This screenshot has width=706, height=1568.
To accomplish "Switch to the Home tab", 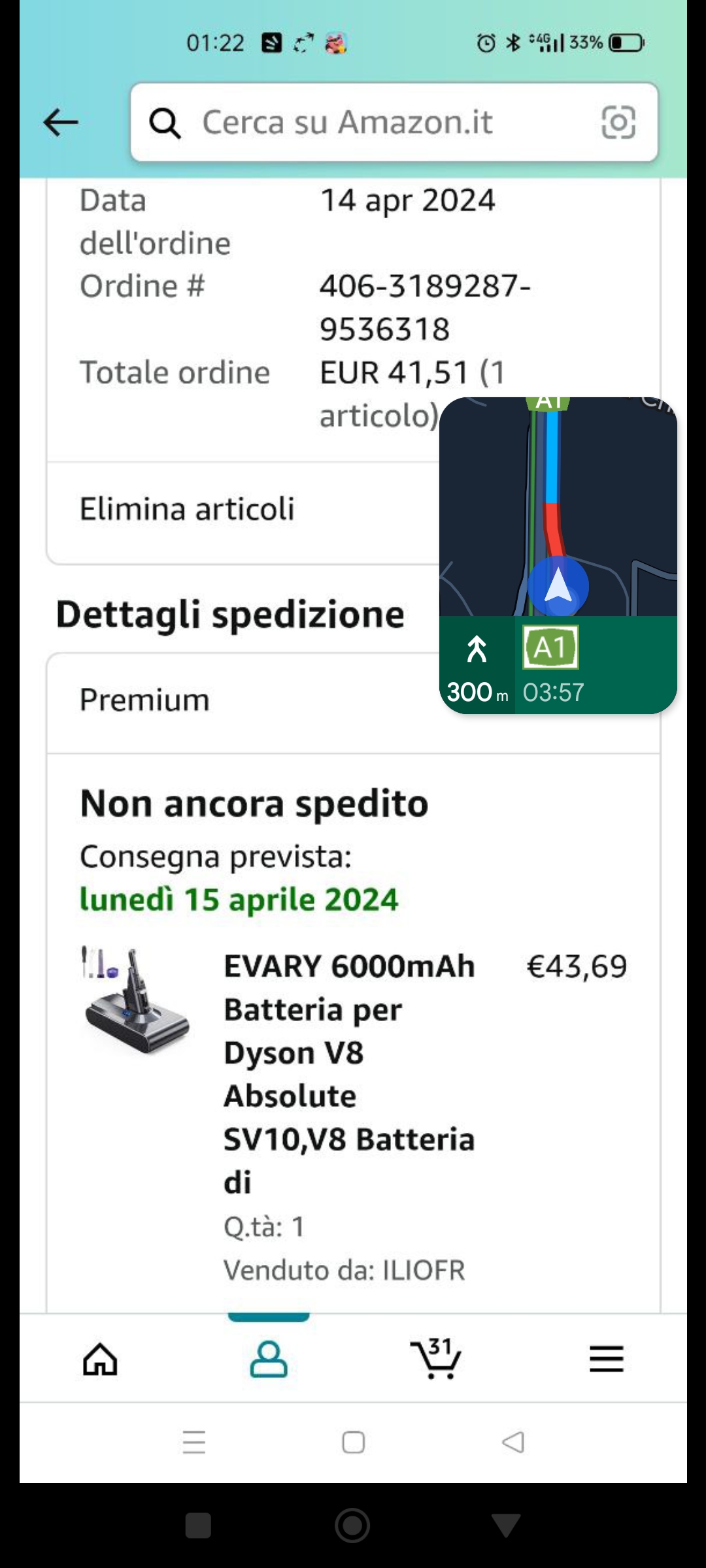I will pyautogui.click(x=100, y=1360).
